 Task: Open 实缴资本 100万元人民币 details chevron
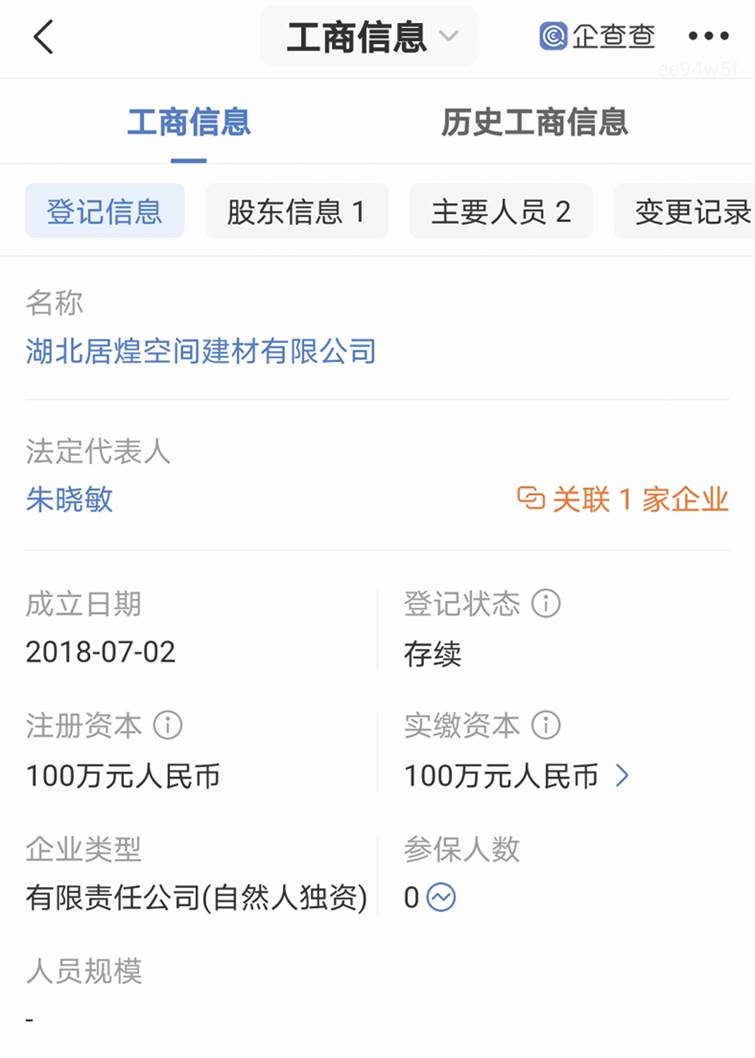tap(622, 776)
